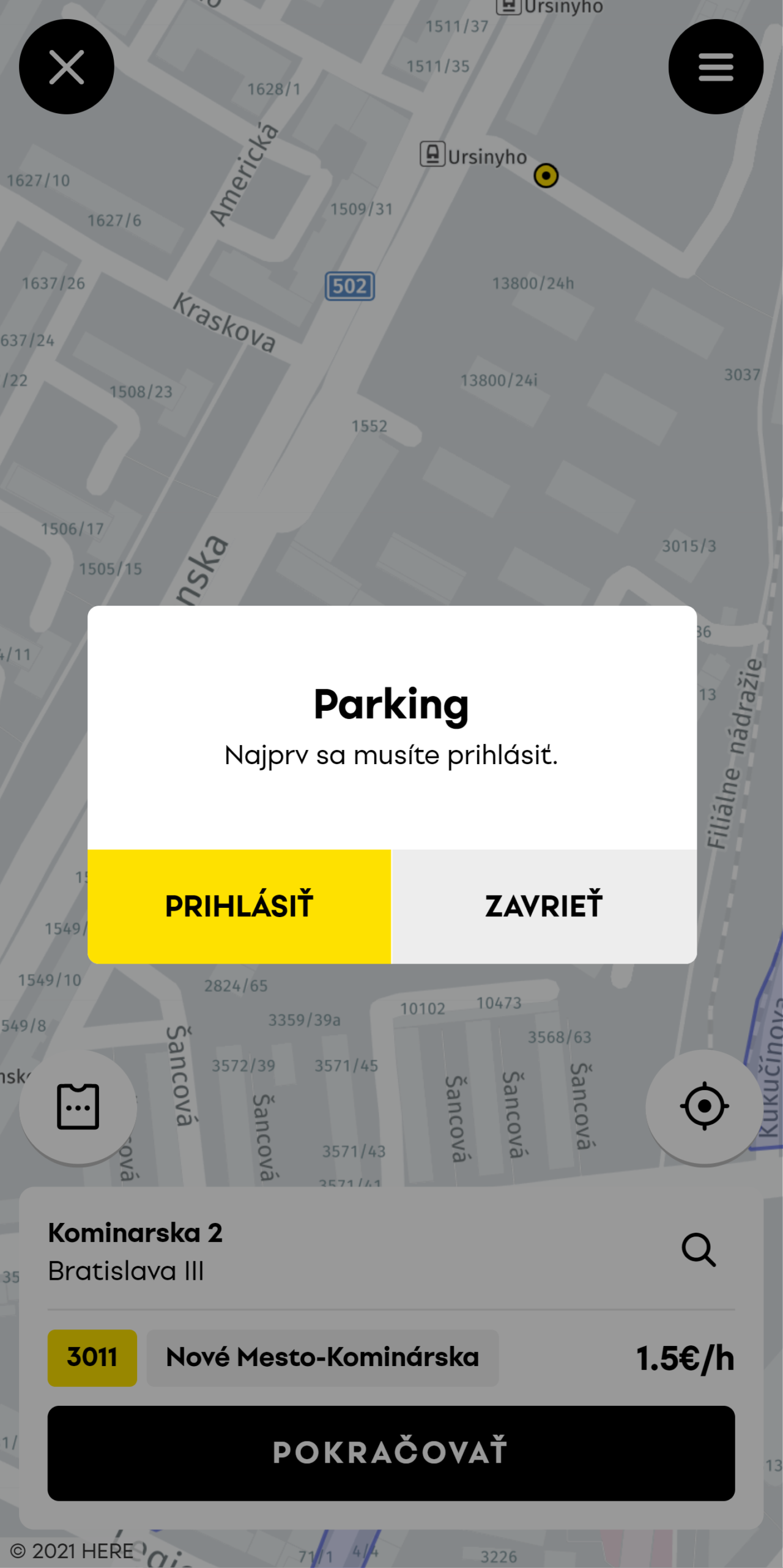Viewport: 783px width, 1568px height.
Task: Click the zone badge 3011
Action: [x=92, y=1358]
